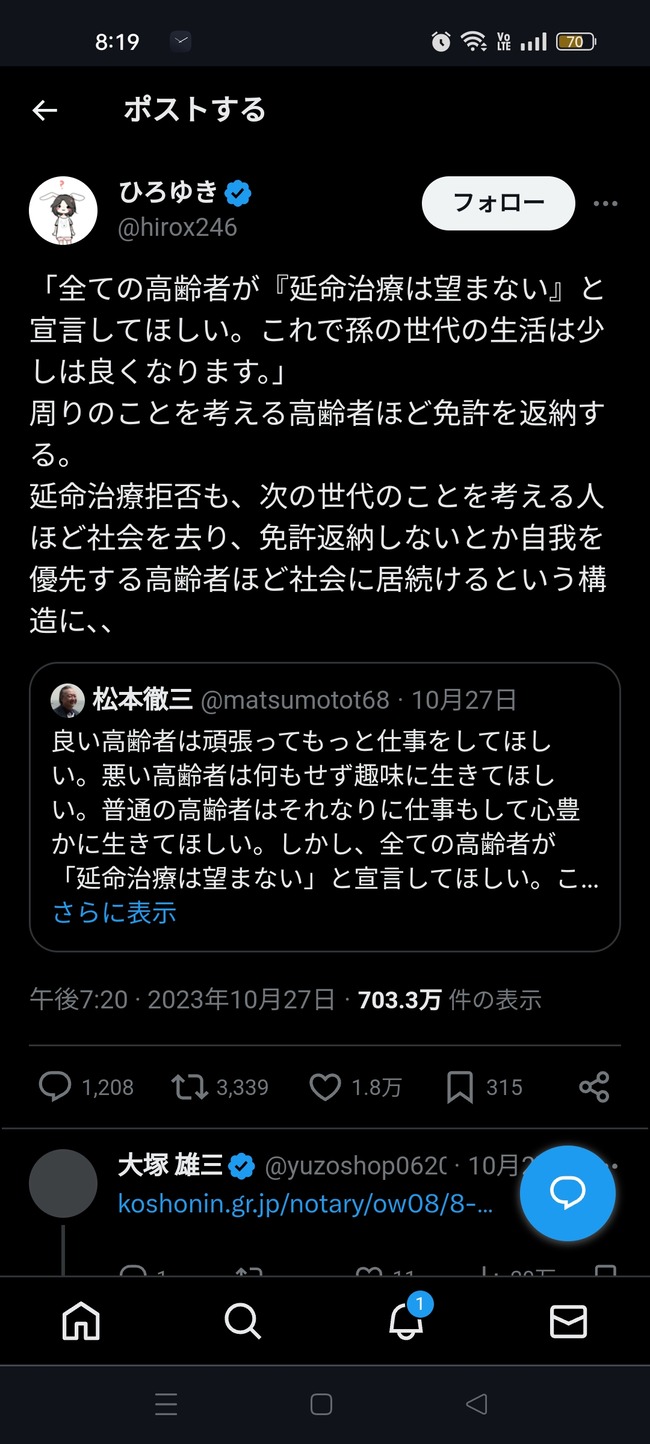Open 大塚 雄三's profile avatar
Viewport: 650px width, 1444px height.
(63, 1183)
